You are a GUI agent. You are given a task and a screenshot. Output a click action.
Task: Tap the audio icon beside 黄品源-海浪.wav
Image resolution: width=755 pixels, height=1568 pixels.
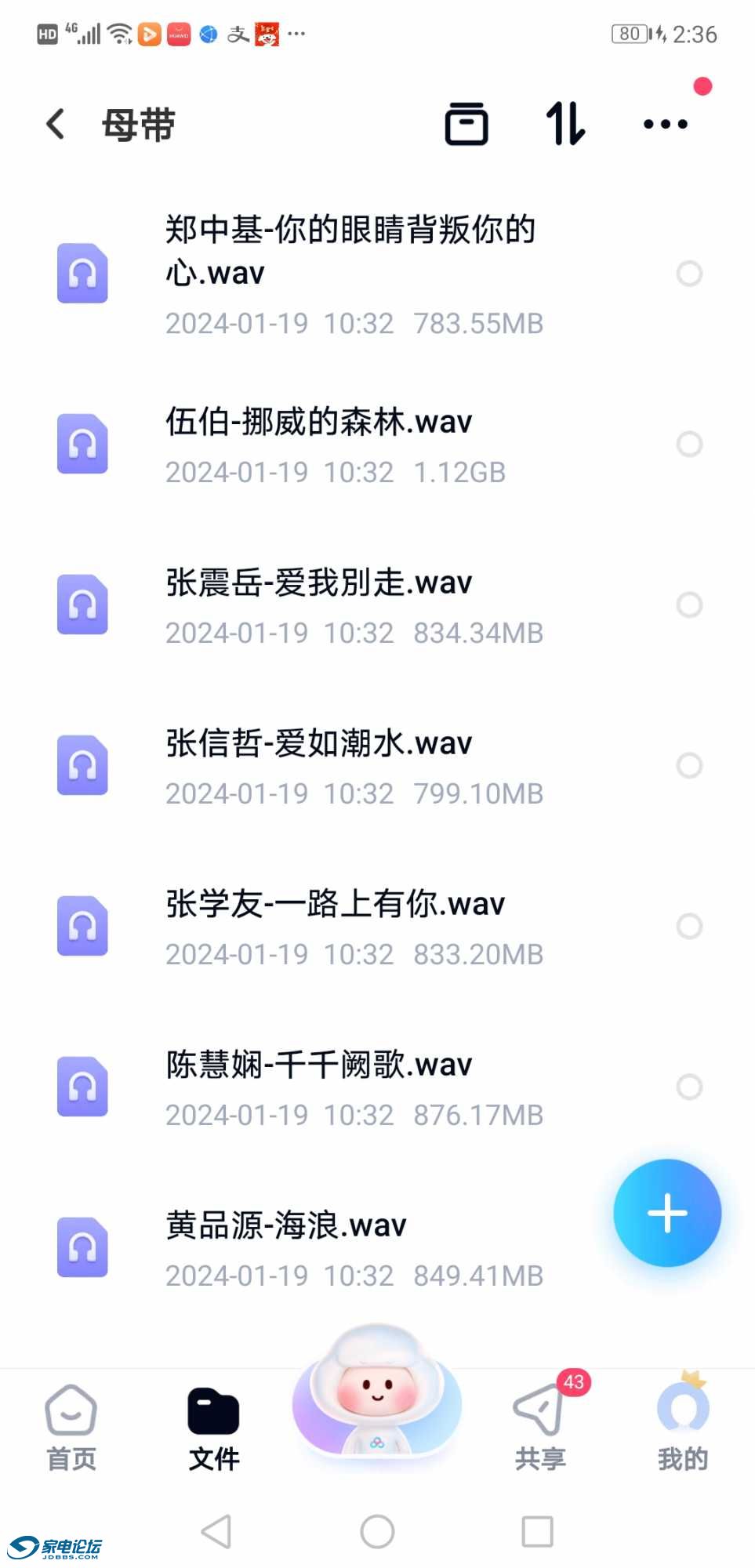pos(82,1247)
